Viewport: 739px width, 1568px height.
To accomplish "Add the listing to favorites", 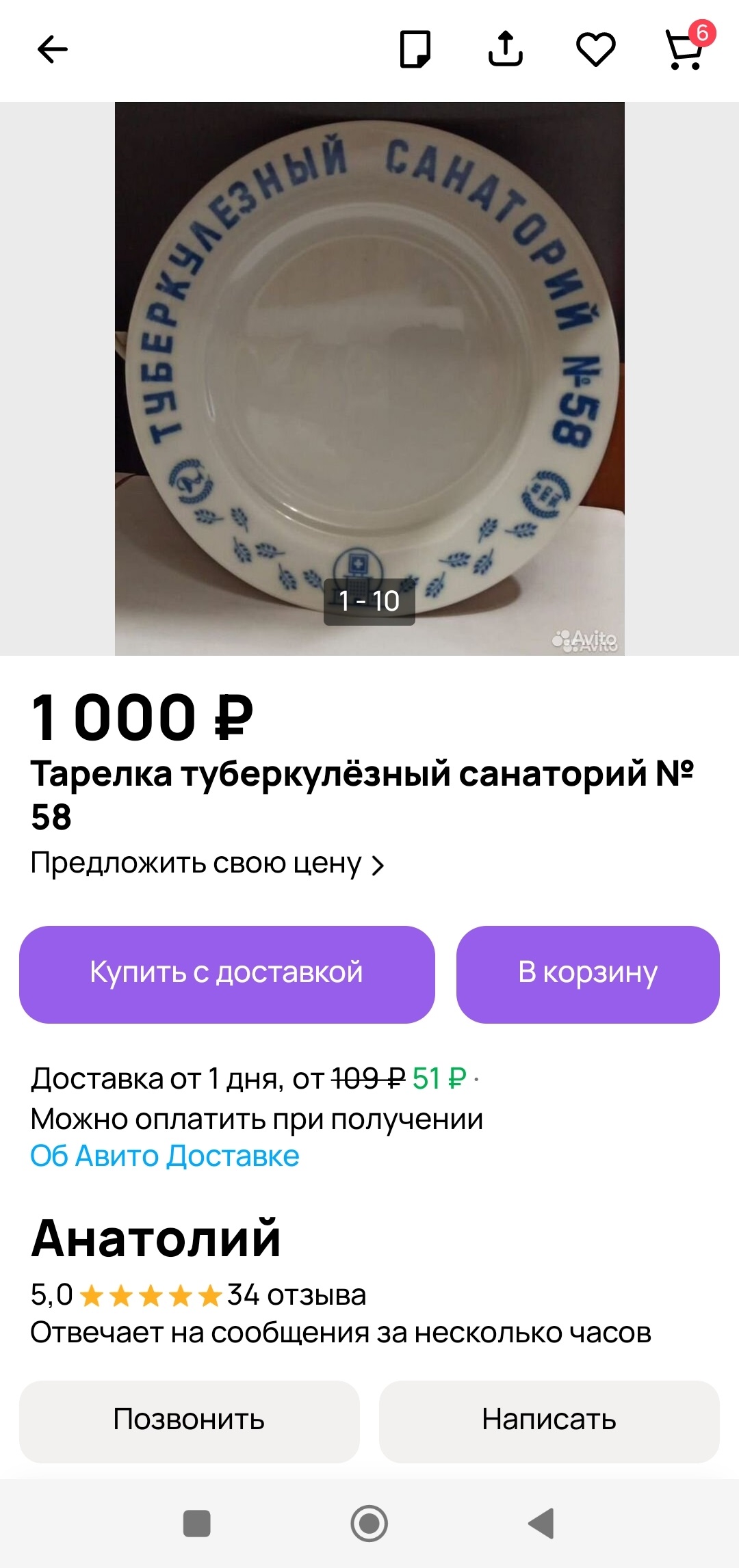I will (x=595, y=49).
